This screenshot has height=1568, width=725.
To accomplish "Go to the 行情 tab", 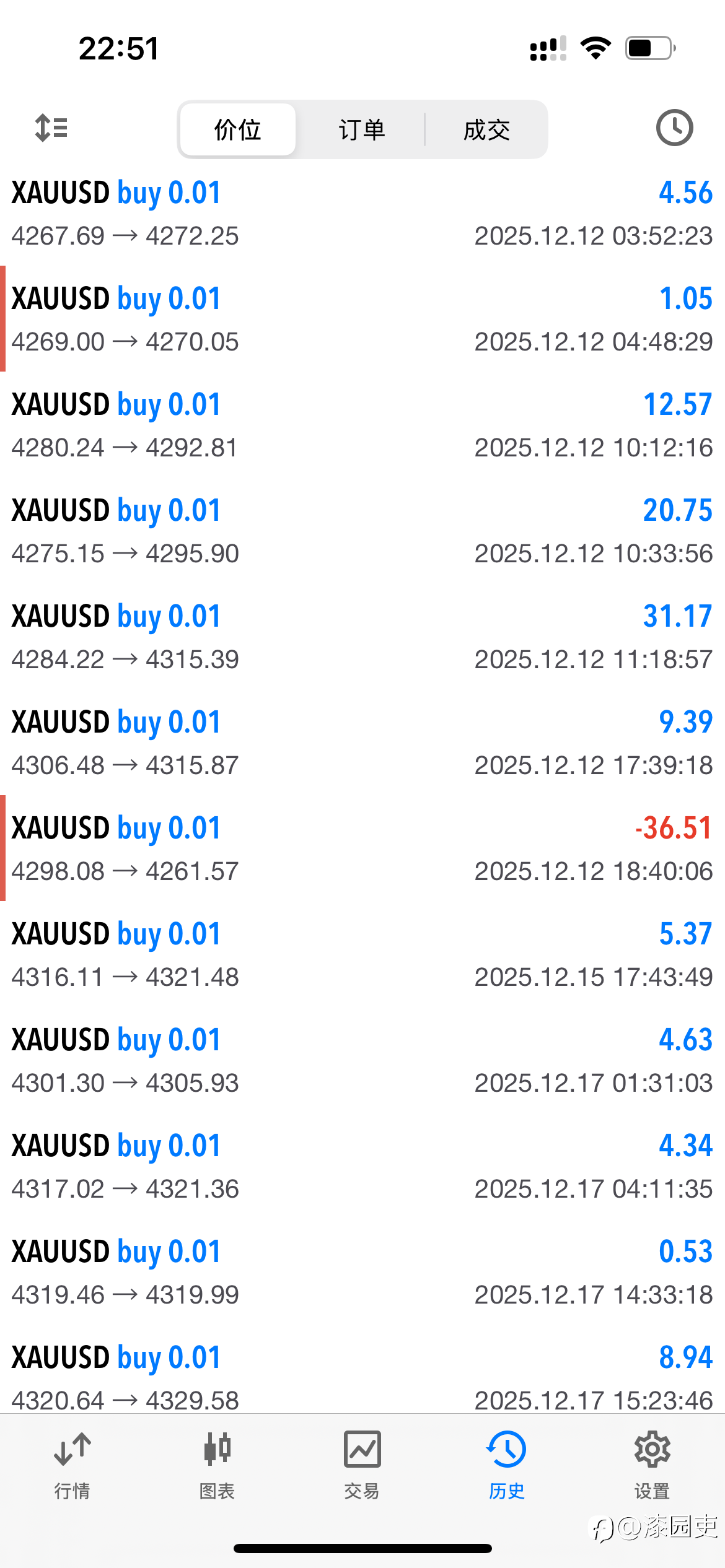I will [72, 1465].
